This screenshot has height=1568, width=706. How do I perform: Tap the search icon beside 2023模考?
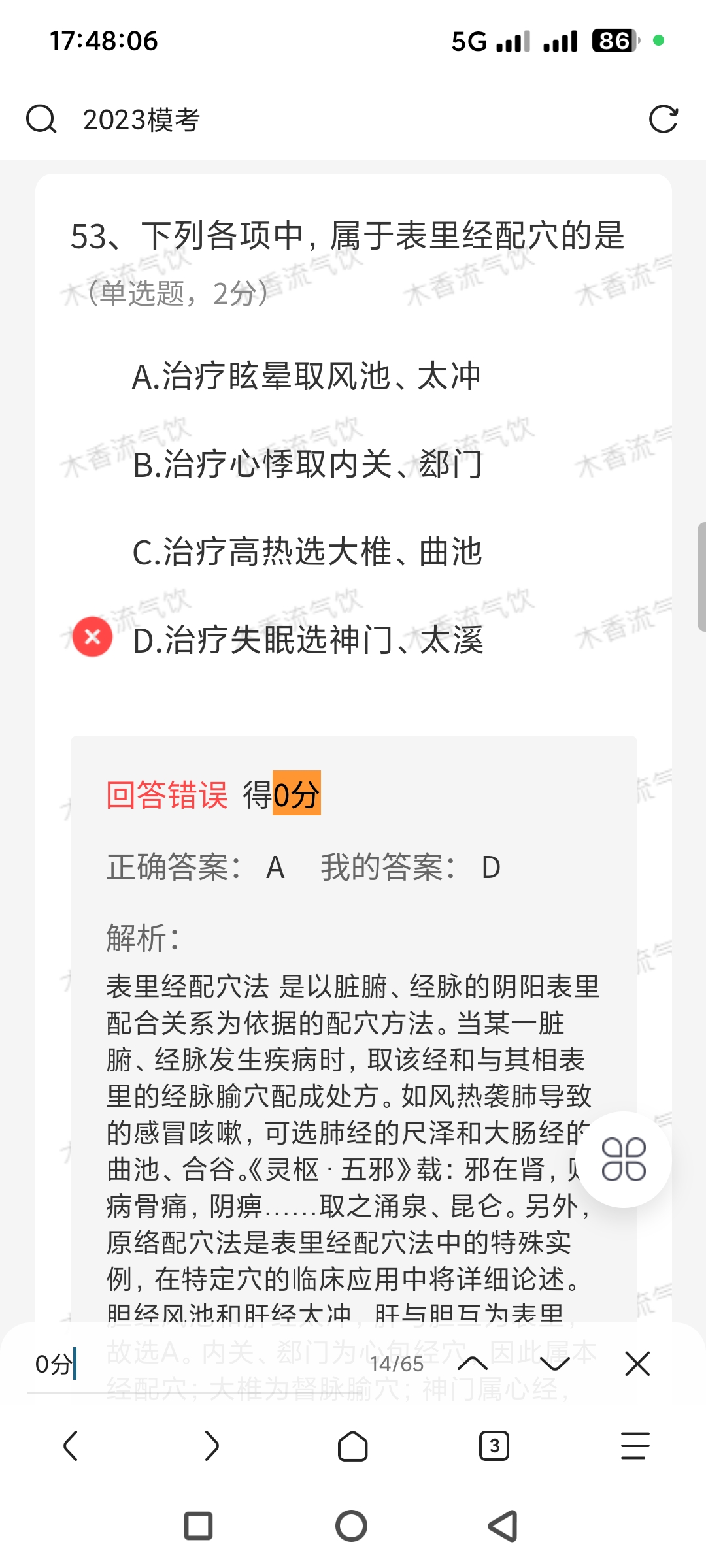[x=41, y=120]
